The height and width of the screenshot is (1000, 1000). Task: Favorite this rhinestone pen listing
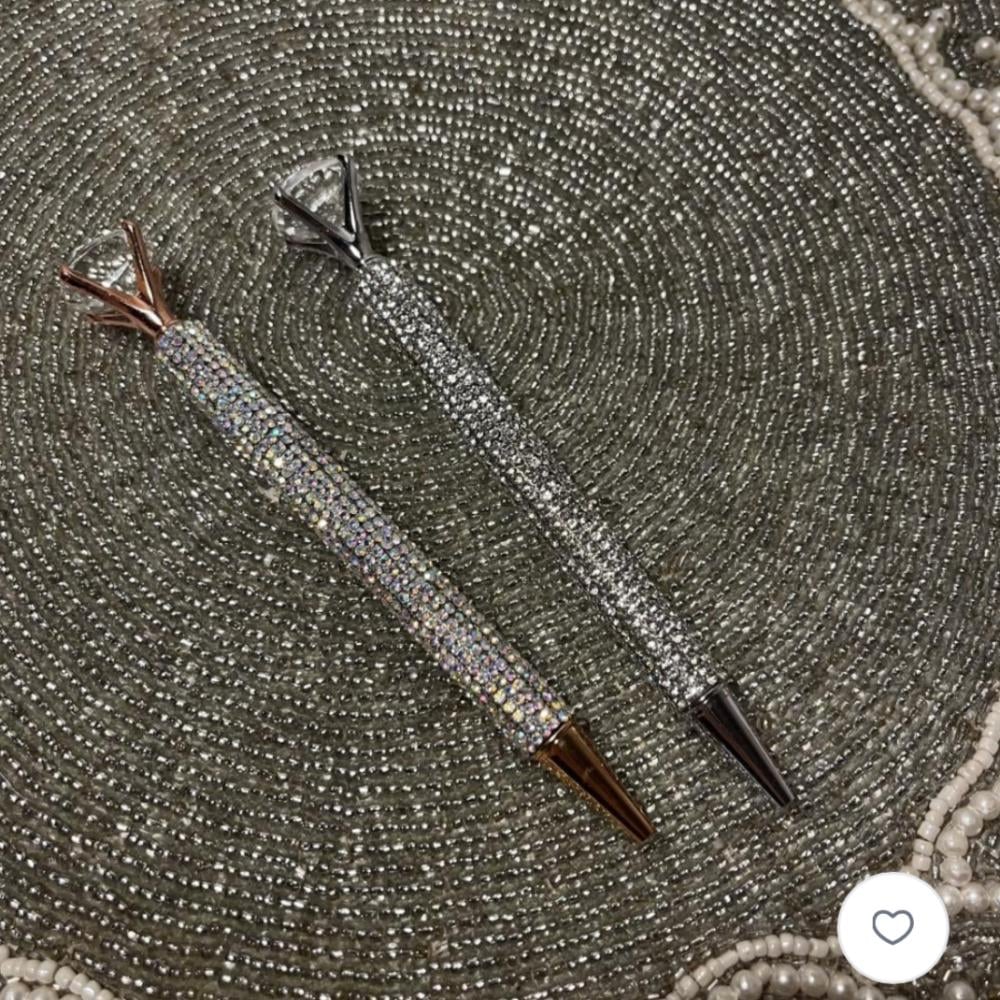point(892,927)
